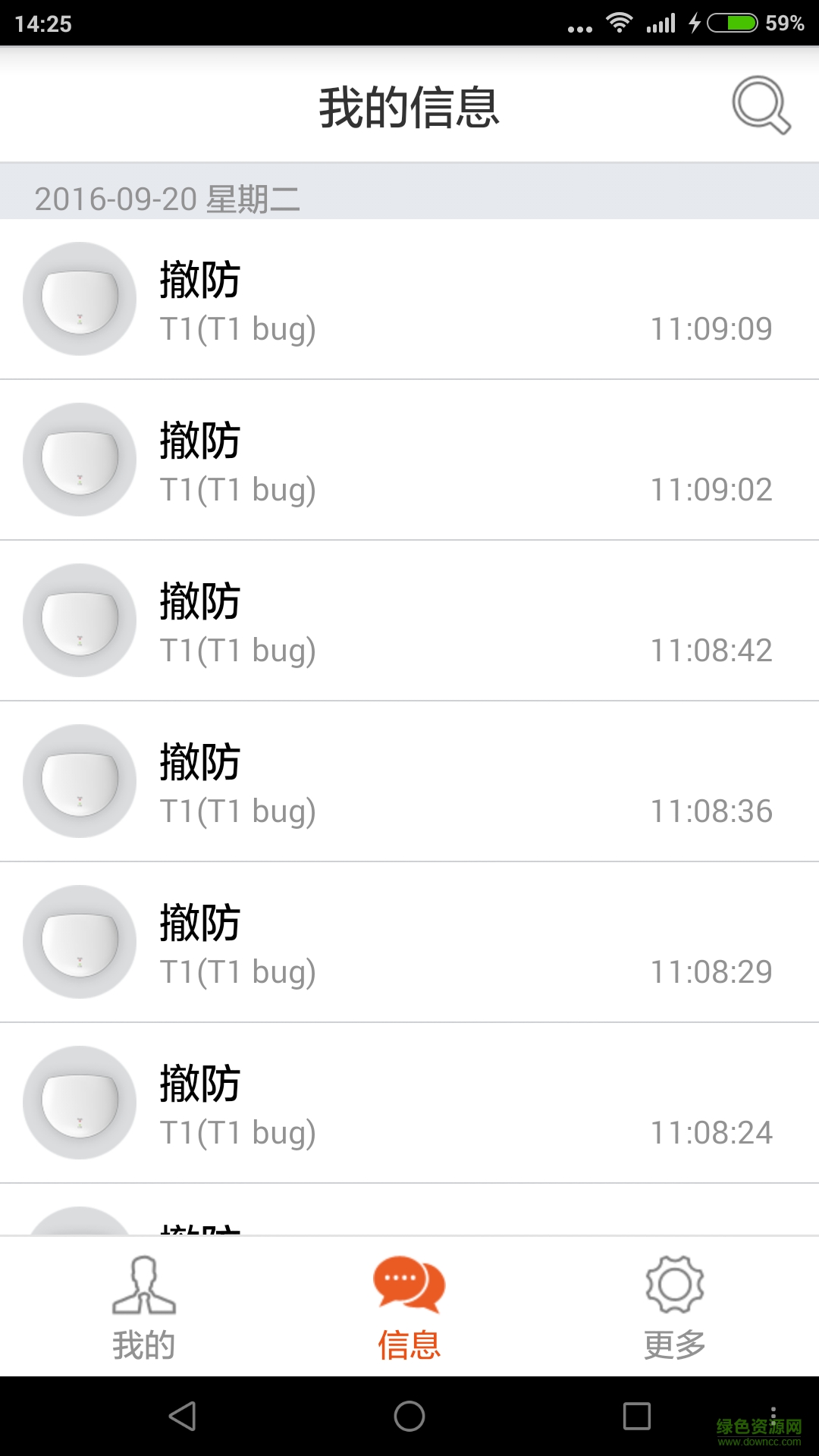Tap the device icon of the 11:08:42 撤防 message
Image resolution: width=819 pixels, height=1456 pixels.
tap(80, 620)
